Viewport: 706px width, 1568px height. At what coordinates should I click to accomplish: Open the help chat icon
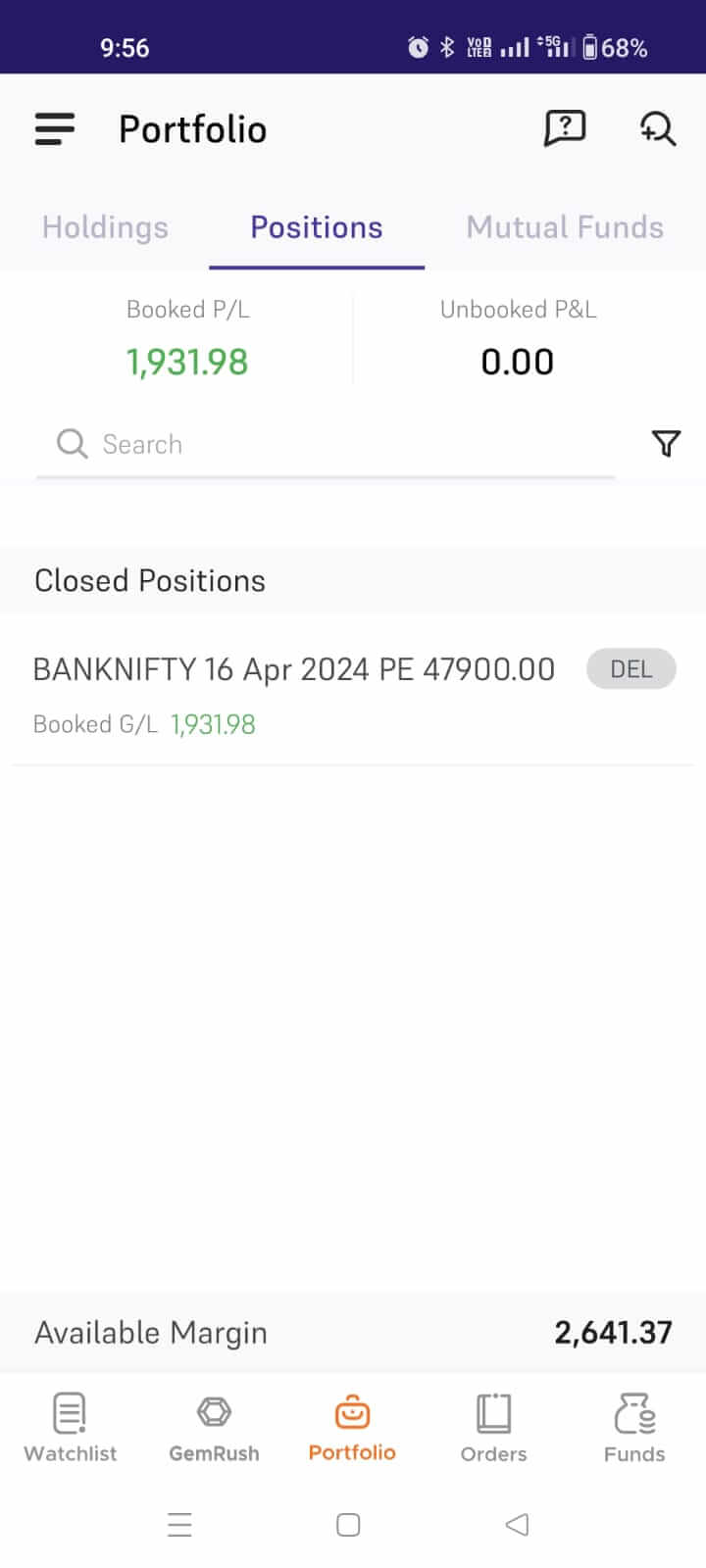click(x=565, y=128)
